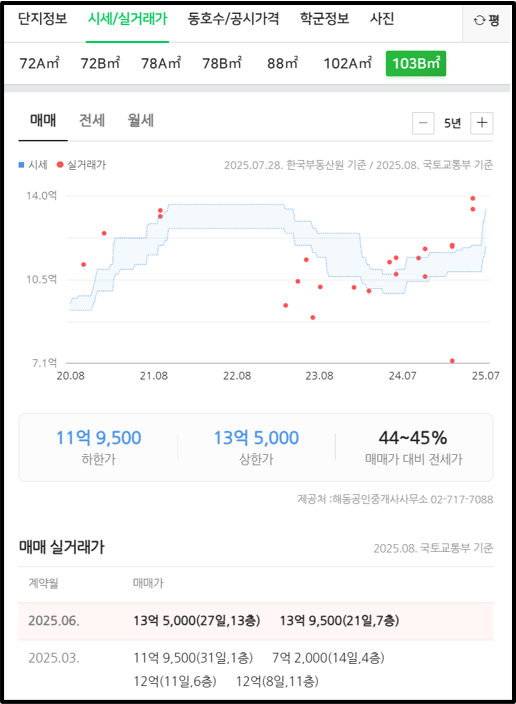Select the 72B㎡ size chip

[x=100, y=63]
